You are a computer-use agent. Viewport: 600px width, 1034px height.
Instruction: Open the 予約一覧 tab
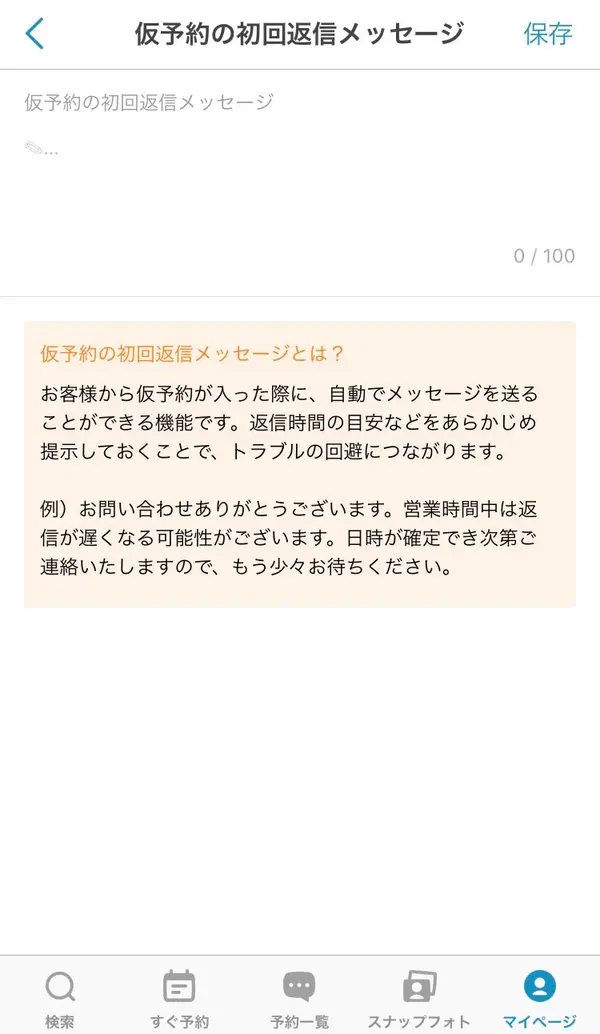(299, 998)
